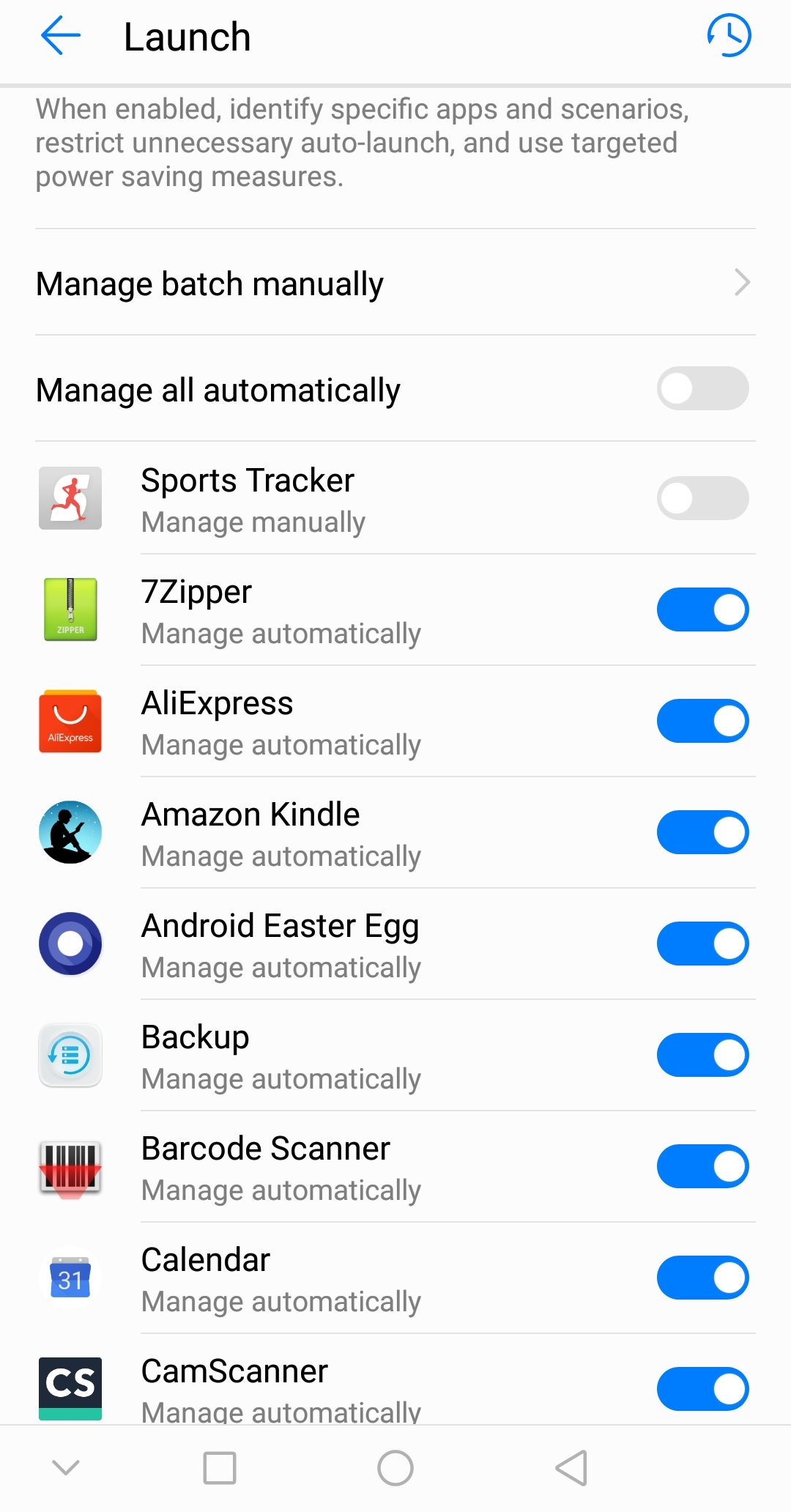Turn on Sports Tracker auto management

(702, 498)
